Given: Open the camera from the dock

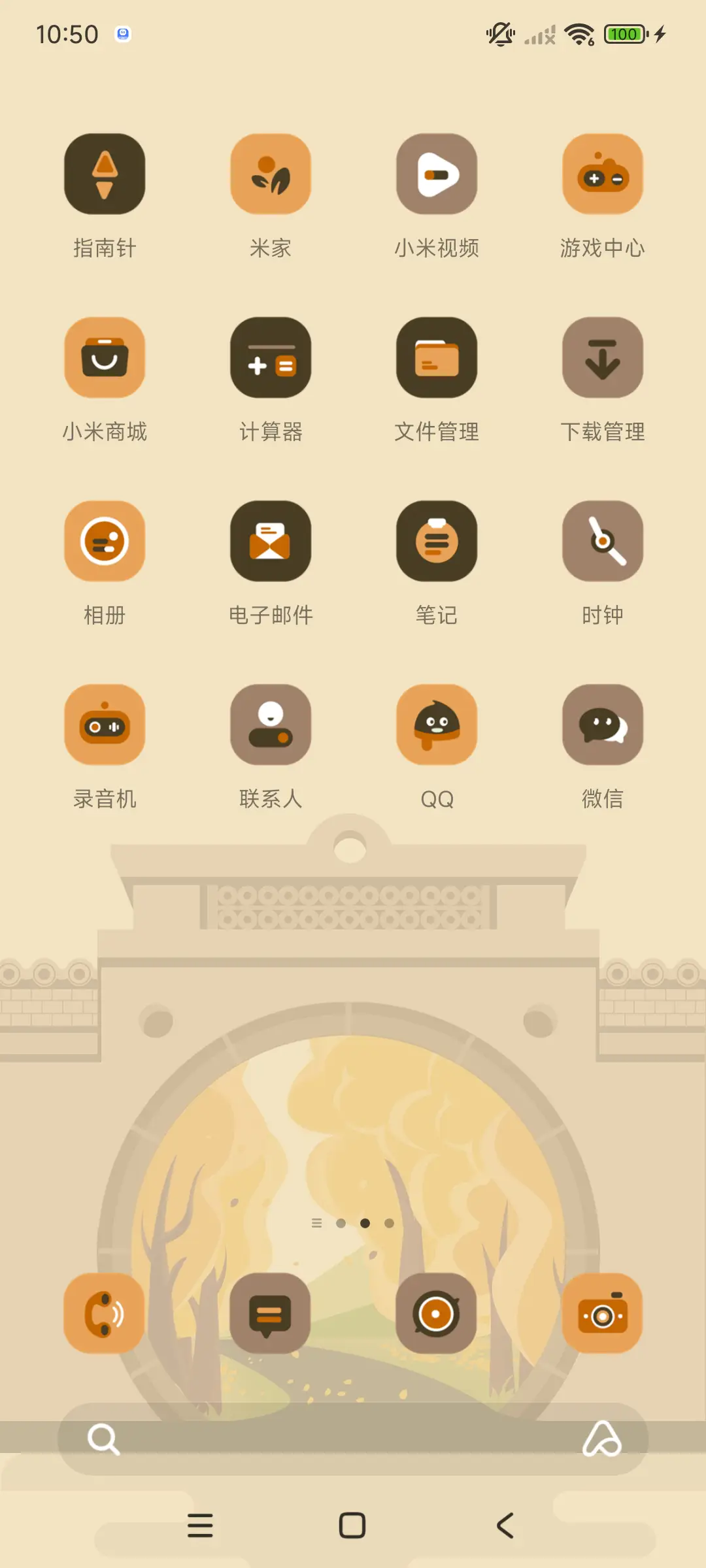Looking at the screenshot, I should pyautogui.click(x=602, y=1313).
